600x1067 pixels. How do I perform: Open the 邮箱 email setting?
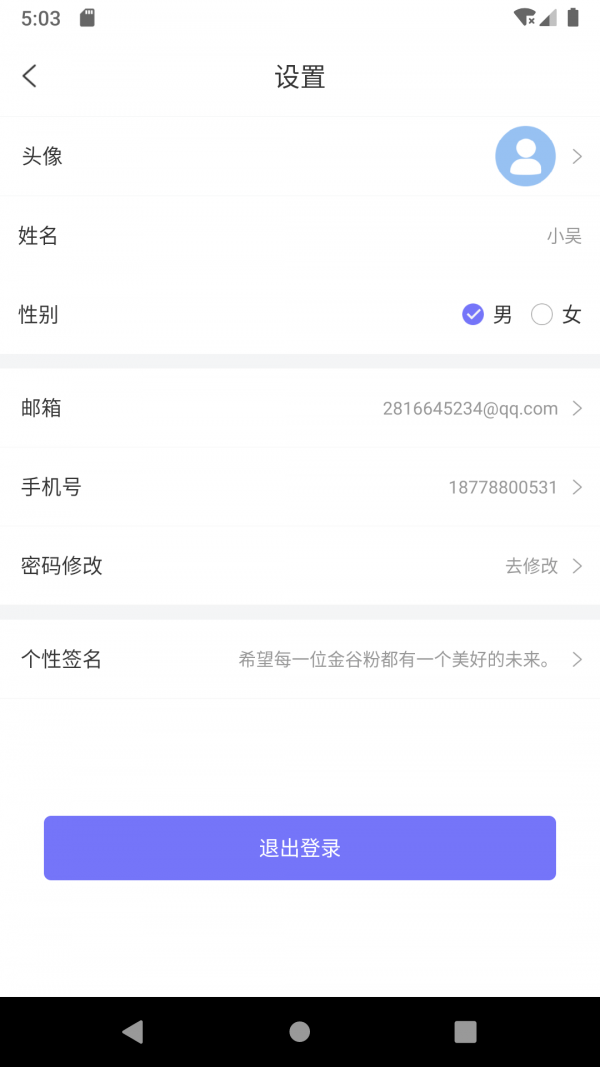click(300, 408)
